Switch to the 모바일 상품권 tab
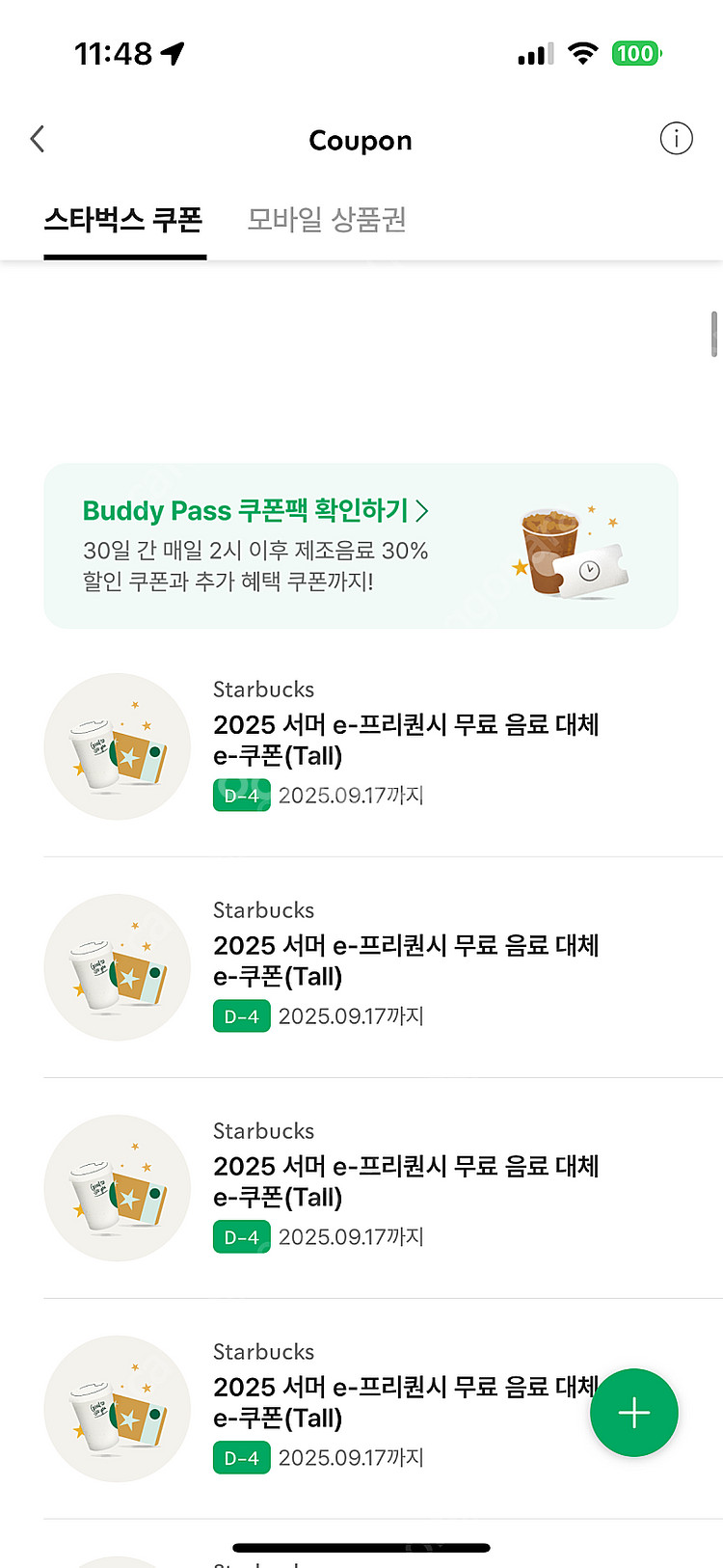The image size is (723, 1568). tap(325, 220)
